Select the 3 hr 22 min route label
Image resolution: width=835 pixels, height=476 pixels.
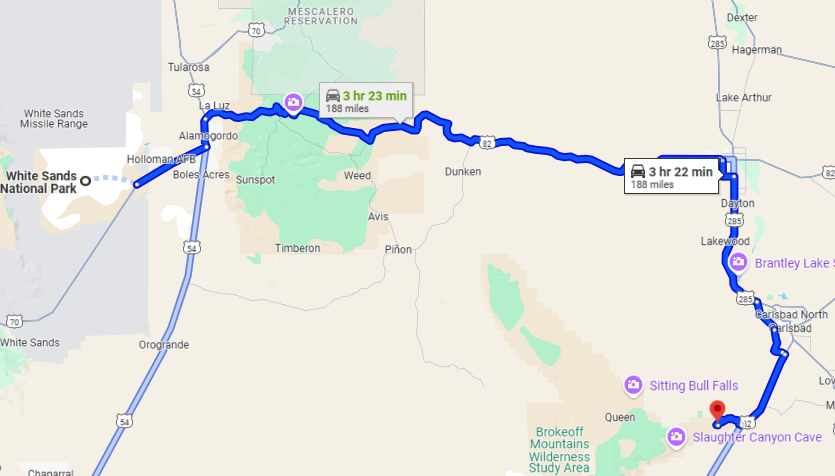pyautogui.click(x=671, y=177)
